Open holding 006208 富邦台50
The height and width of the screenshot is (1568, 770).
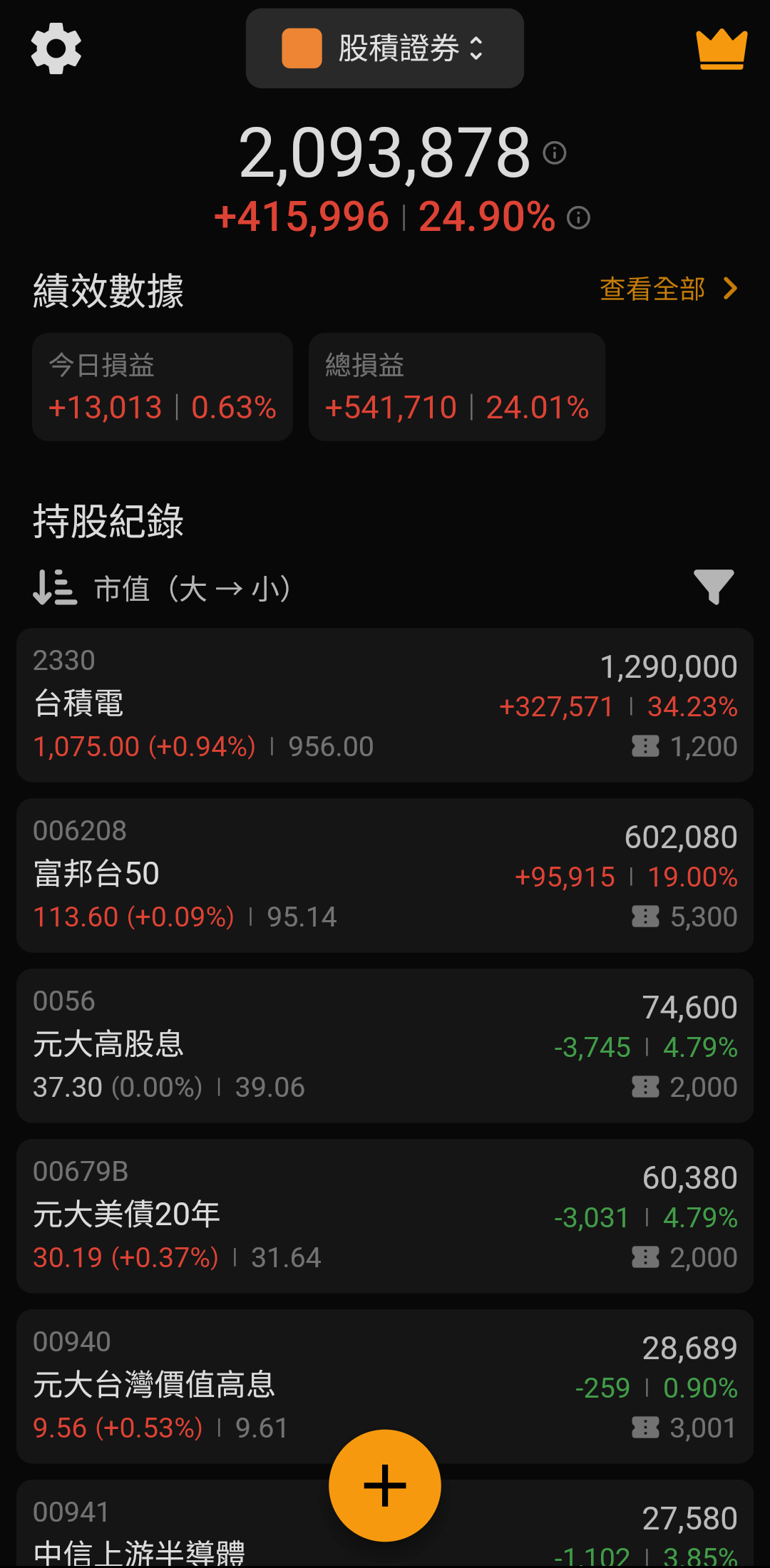pos(385,875)
